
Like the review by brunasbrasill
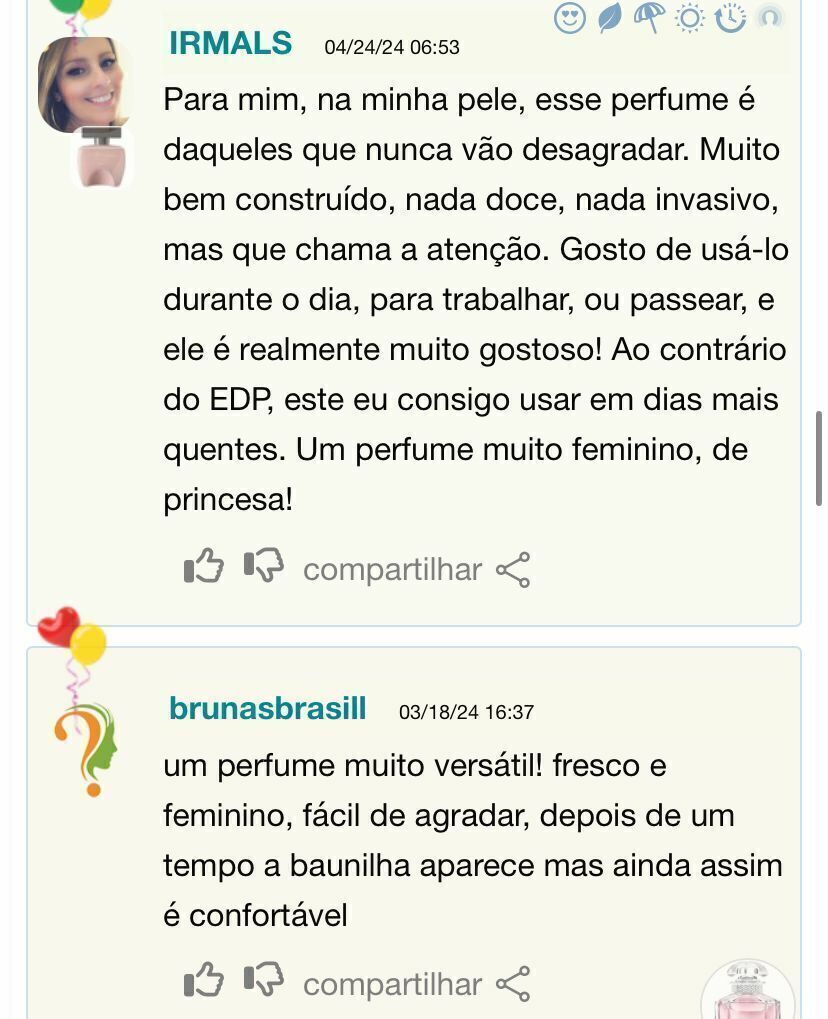pyautogui.click(x=204, y=981)
